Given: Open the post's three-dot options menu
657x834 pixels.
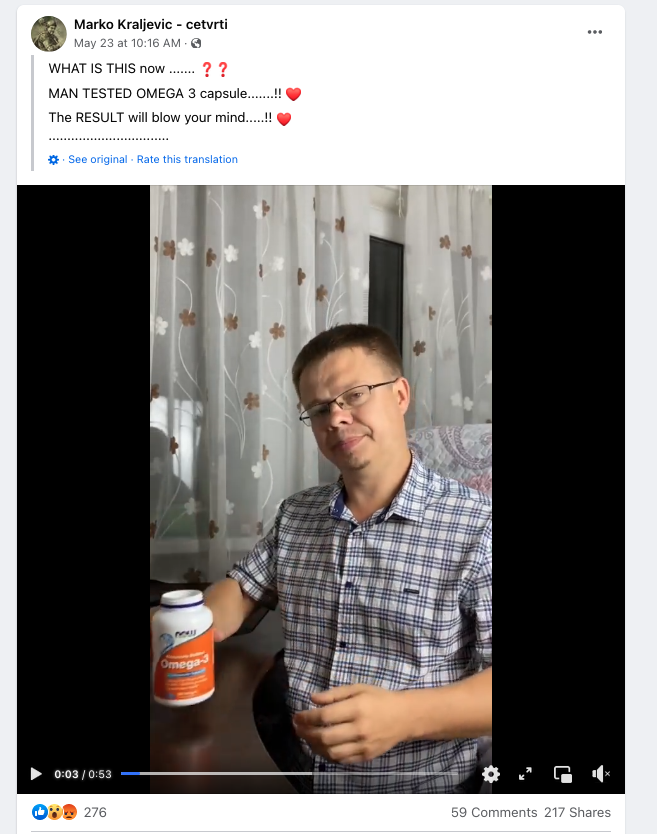Looking at the screenshot, I should pyautogui.click(x=595, y=32).
